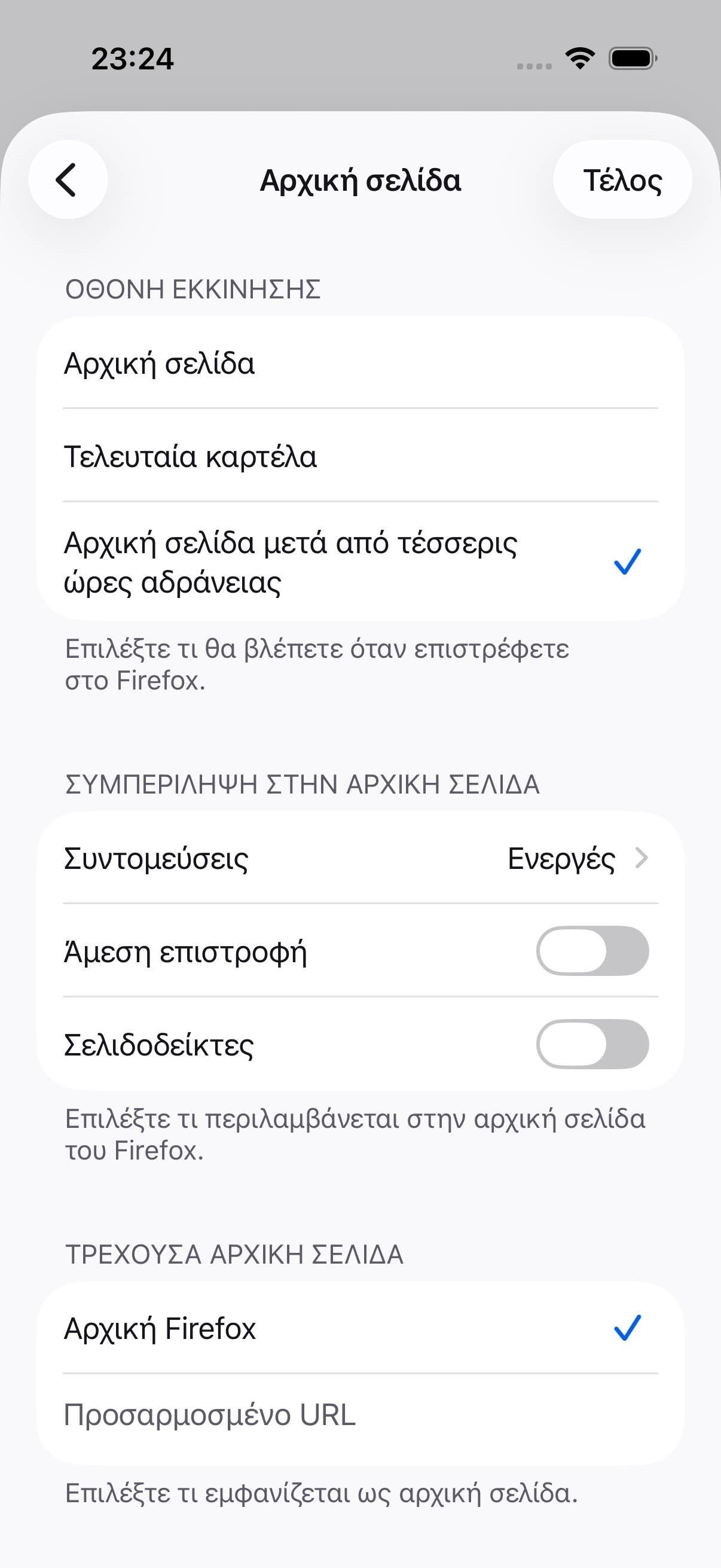Select Αρχική σελίδα as opening screen
Screen dimensions: 721x1568
[360, 363]
